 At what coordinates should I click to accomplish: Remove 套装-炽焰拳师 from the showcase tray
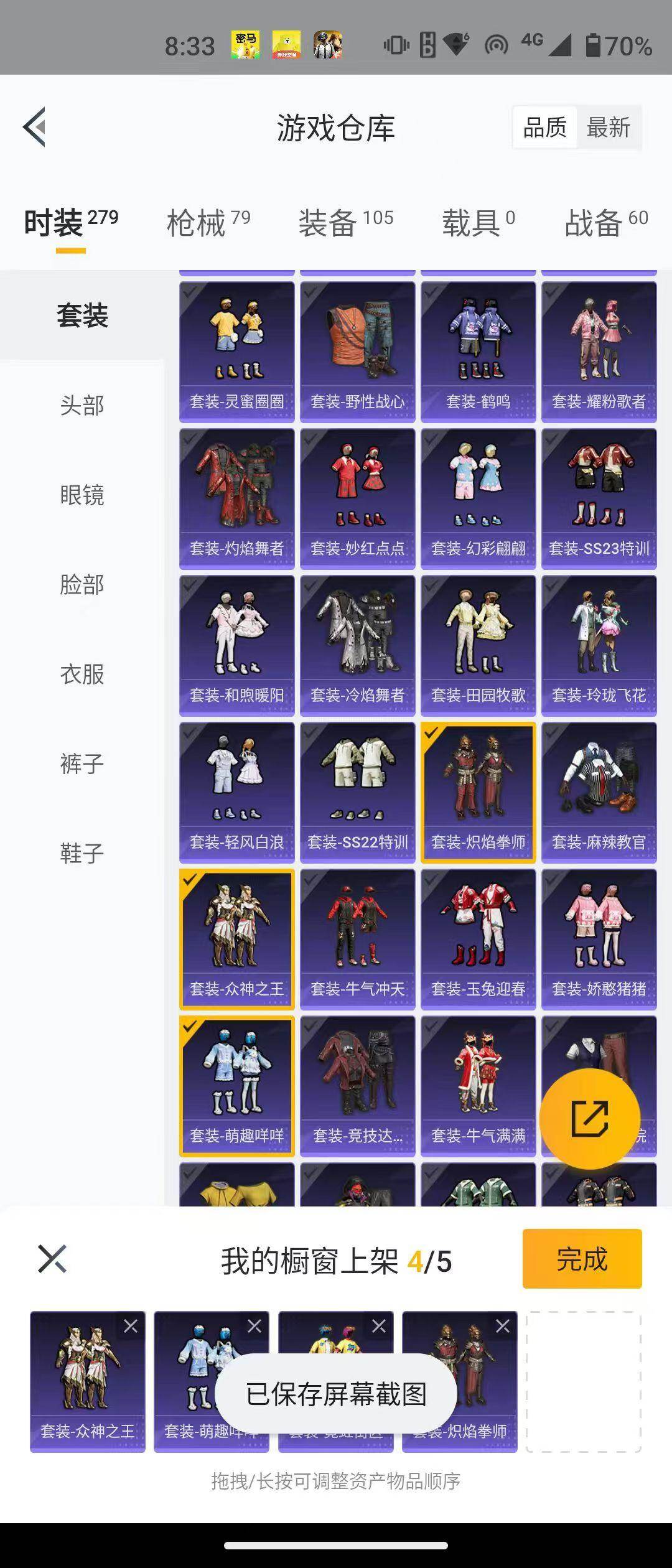click(503, 1327)
